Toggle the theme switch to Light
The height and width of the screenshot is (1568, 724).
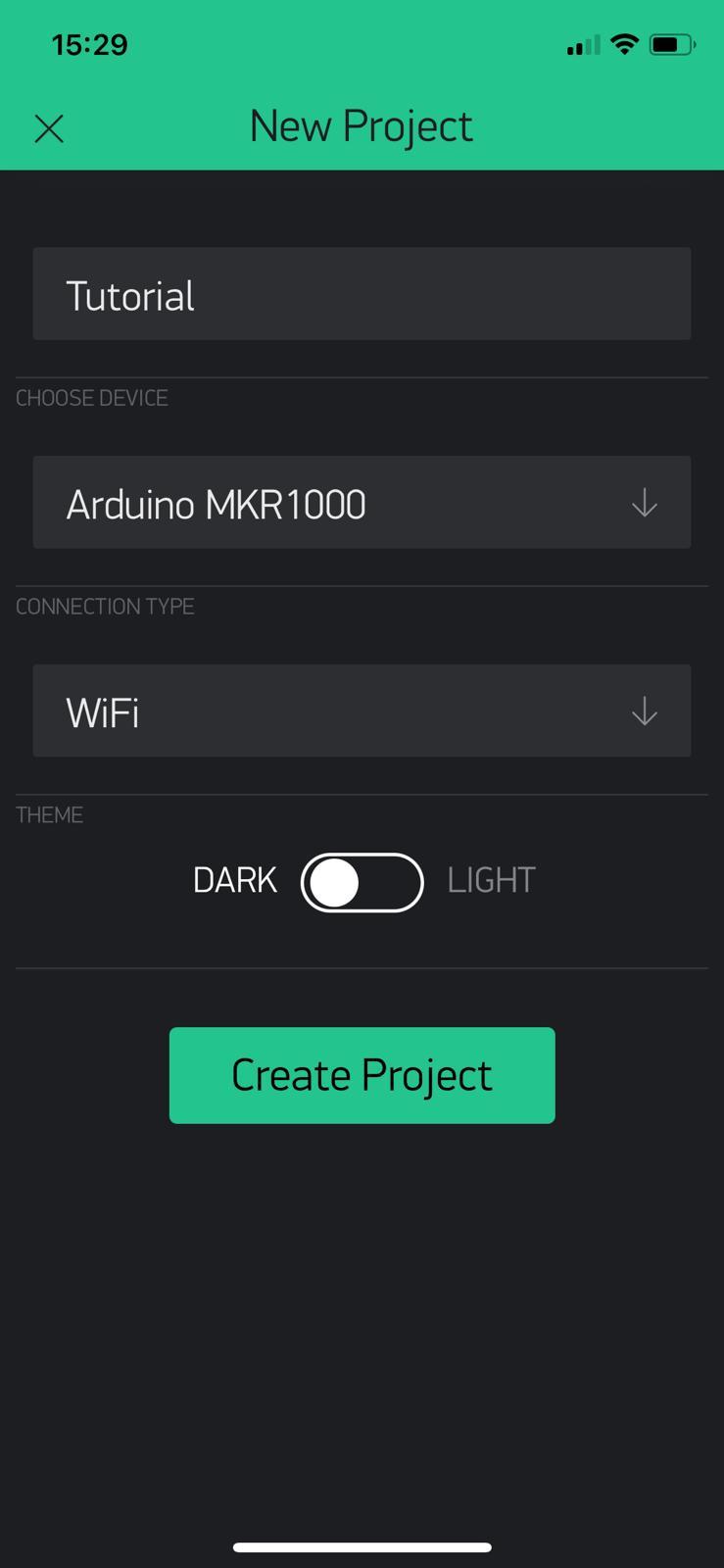(x=362, y=882)
